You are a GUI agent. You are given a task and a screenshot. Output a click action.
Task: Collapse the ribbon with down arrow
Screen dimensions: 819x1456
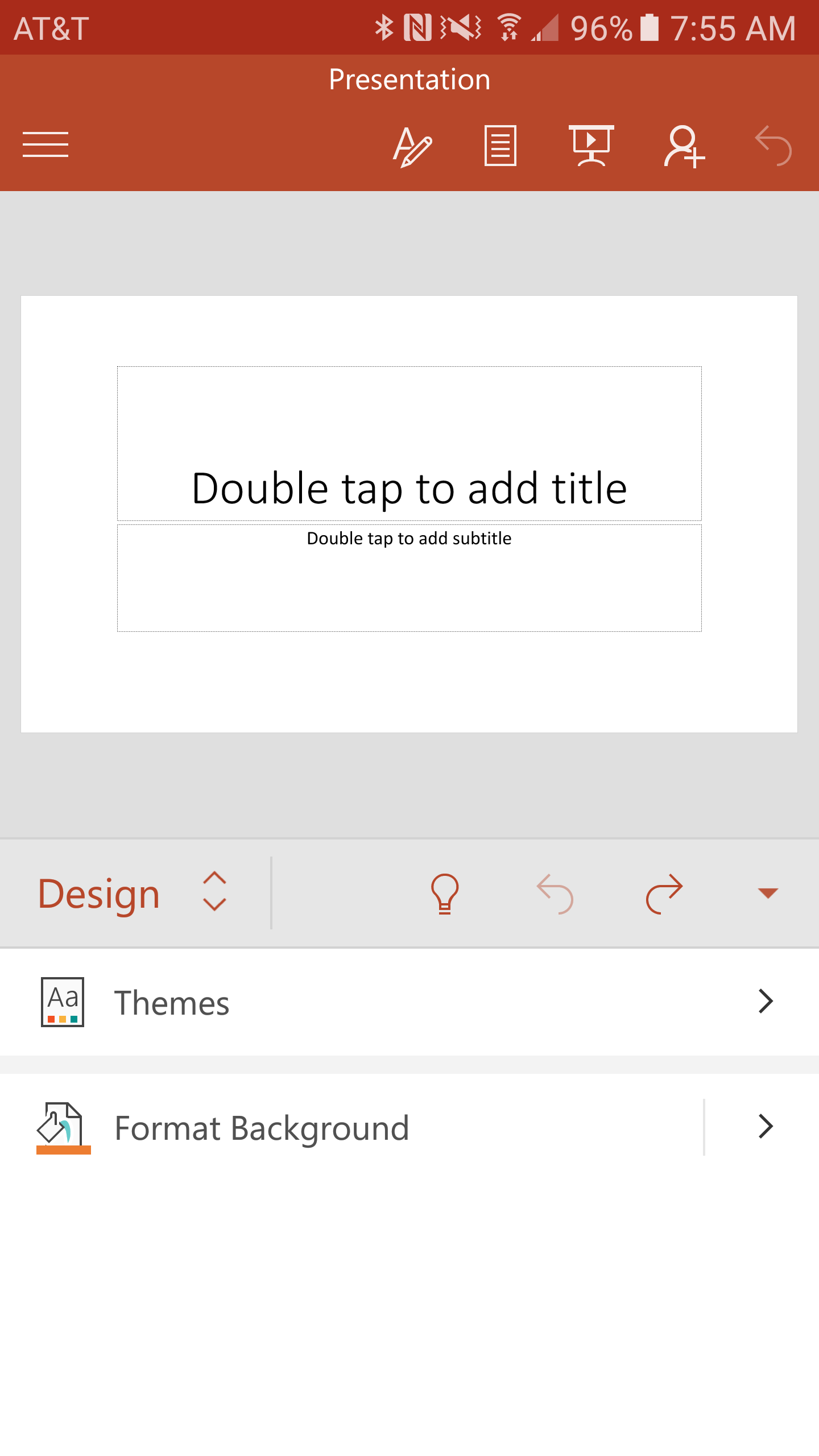pos(768,893)
